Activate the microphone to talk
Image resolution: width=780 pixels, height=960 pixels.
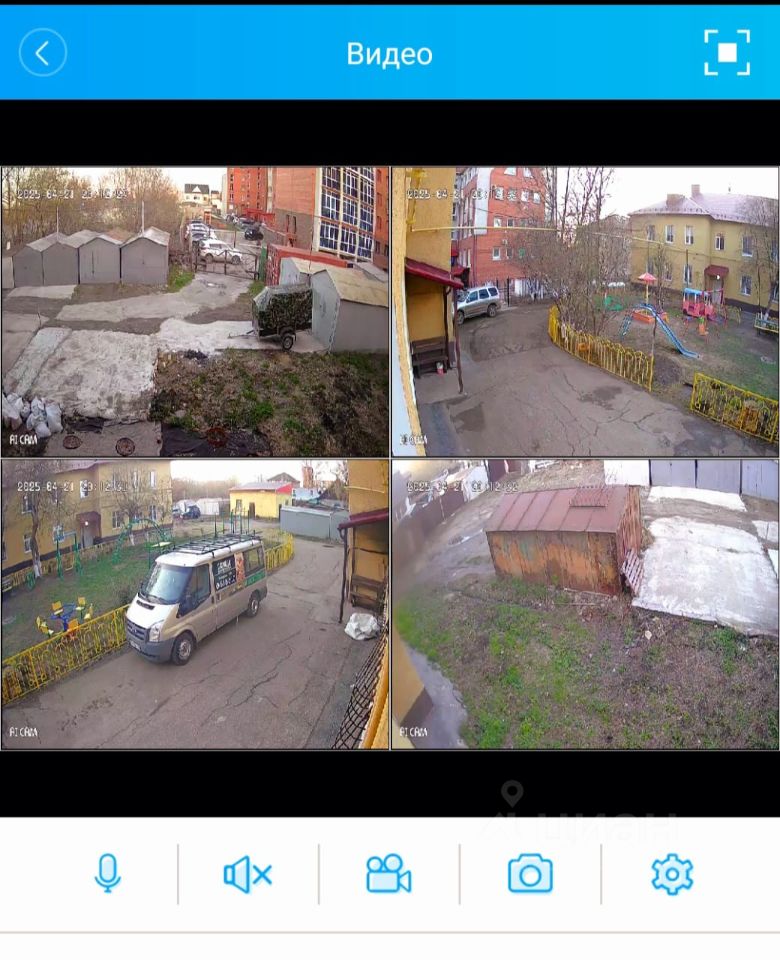point(108,873)
